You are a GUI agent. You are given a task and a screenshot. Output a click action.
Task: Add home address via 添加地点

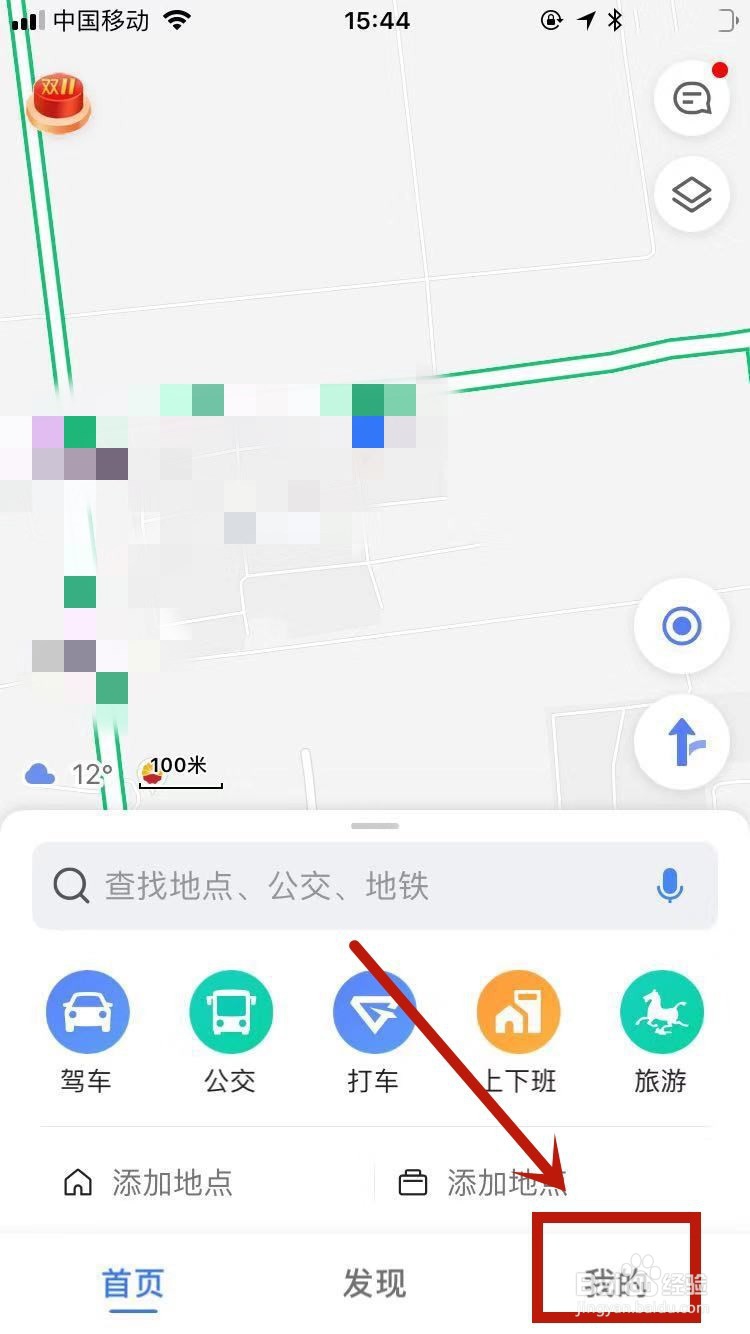[150, 1182]
